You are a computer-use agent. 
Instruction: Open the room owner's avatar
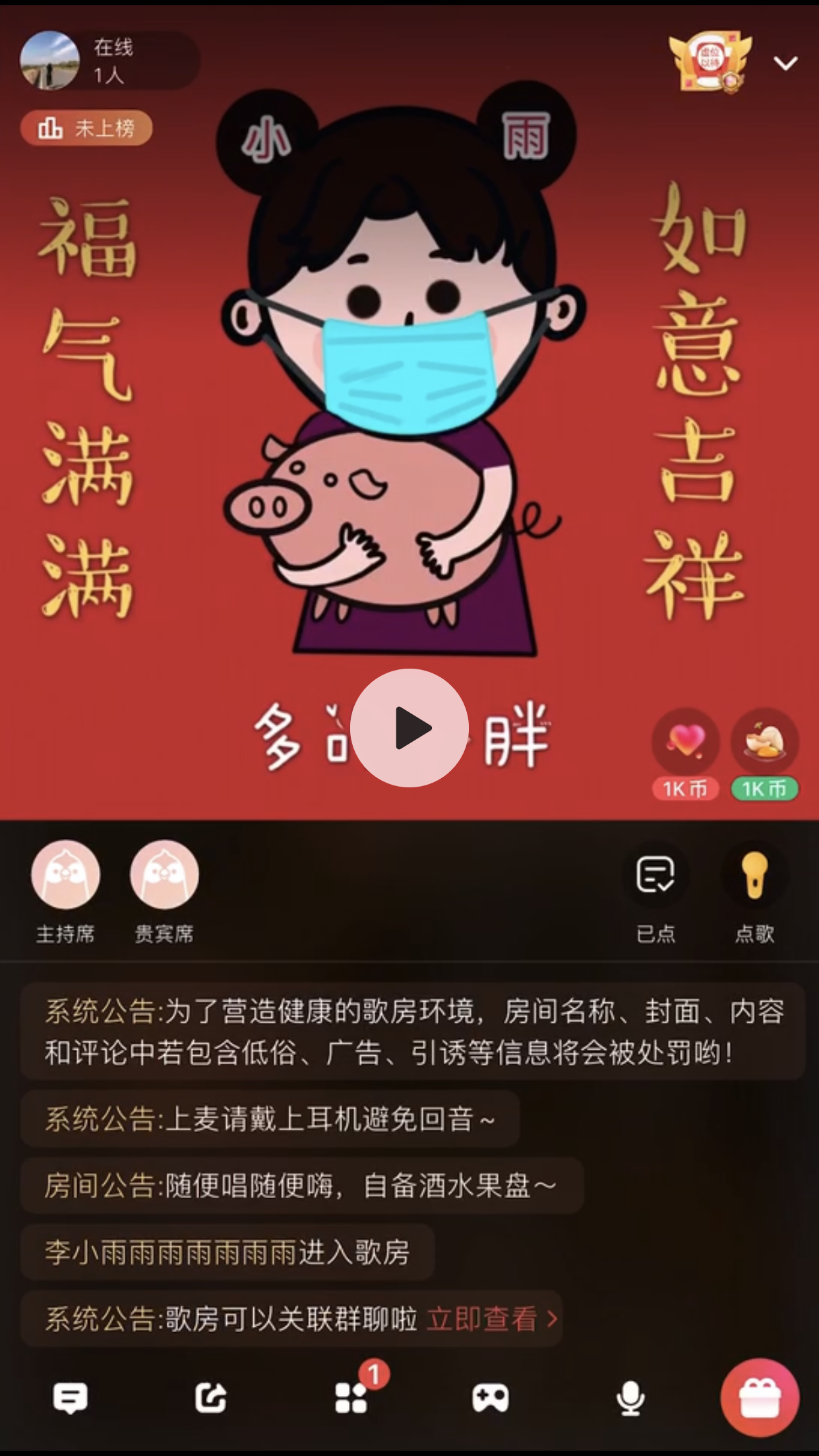50,61
